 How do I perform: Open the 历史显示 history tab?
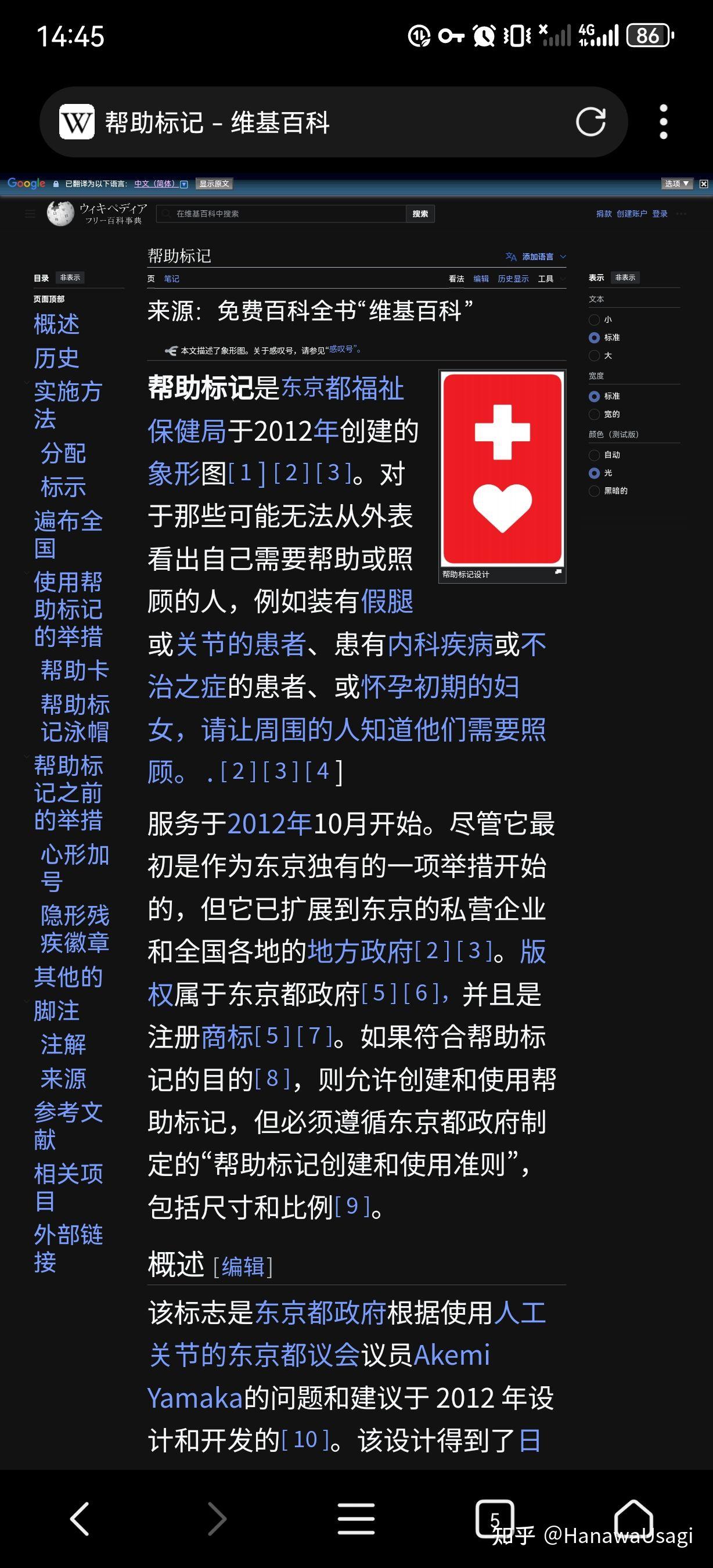coord(513,279)
